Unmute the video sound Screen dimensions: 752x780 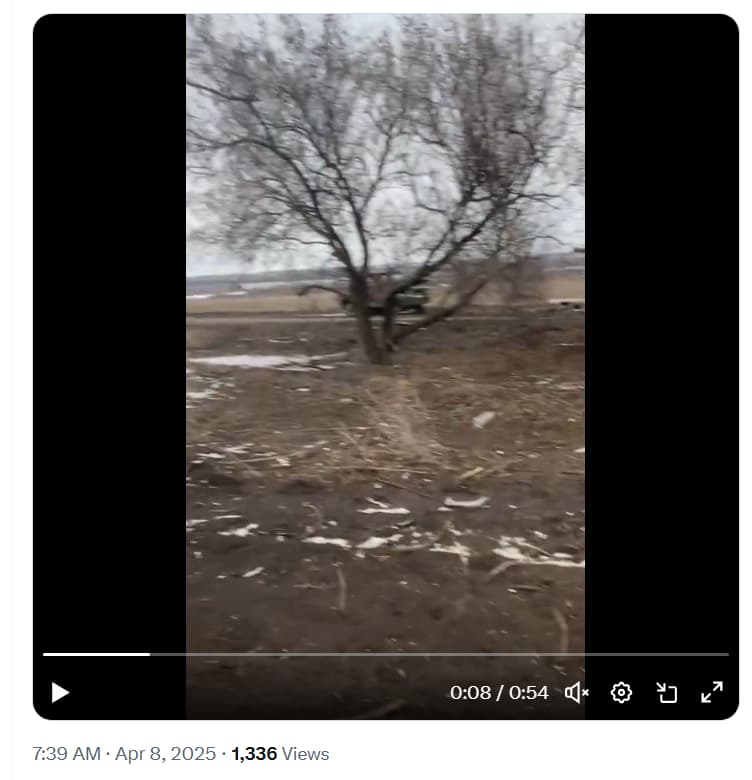(577, 692)
